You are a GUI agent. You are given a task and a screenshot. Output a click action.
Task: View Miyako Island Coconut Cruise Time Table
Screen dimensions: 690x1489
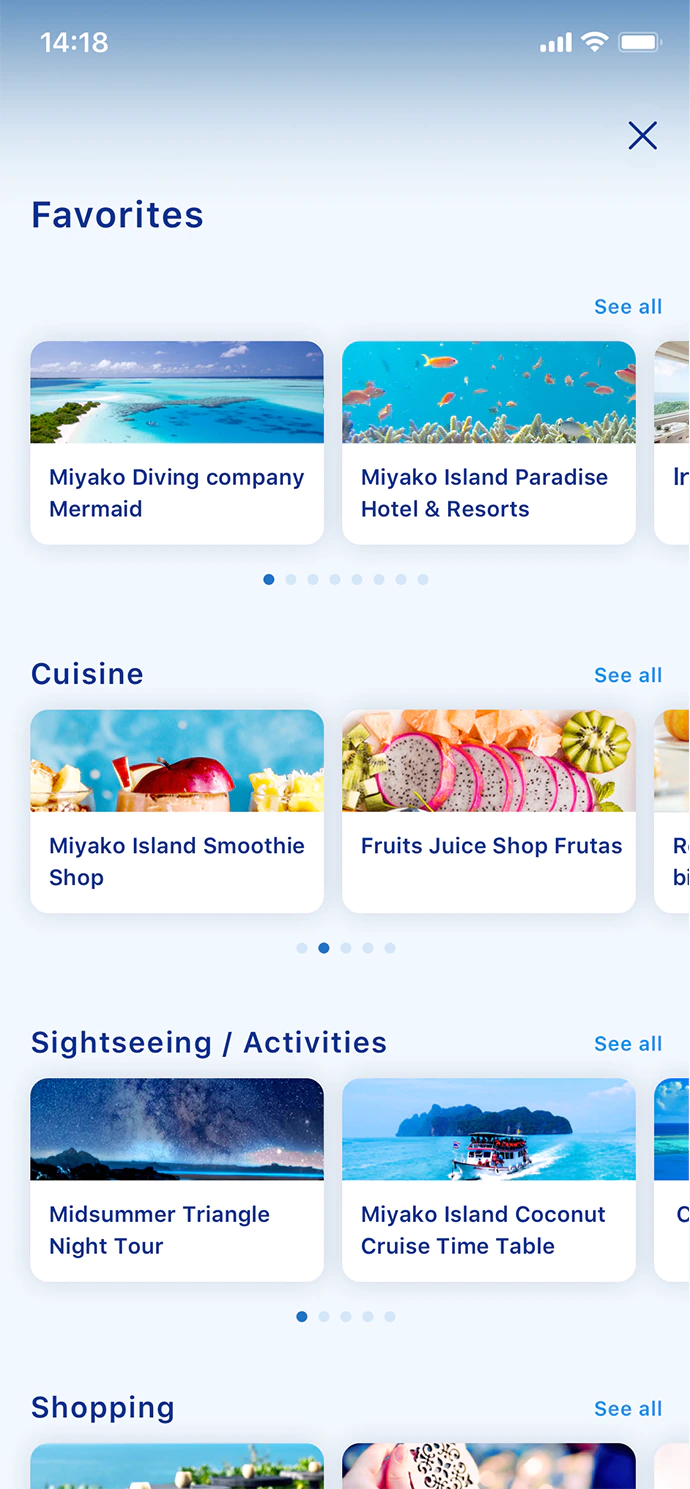pyautogui.click(x=489, y=1179)
